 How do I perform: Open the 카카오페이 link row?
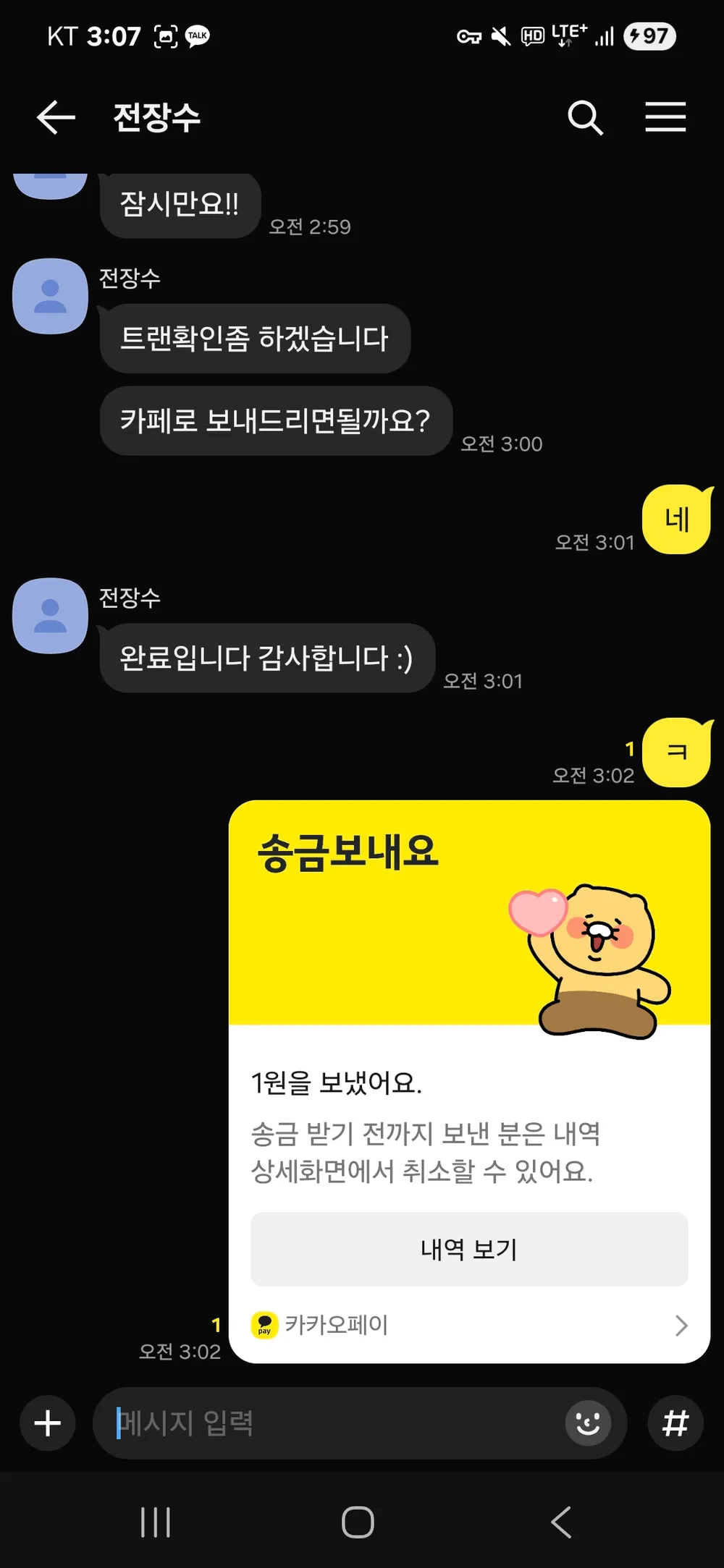point(469,1325)
